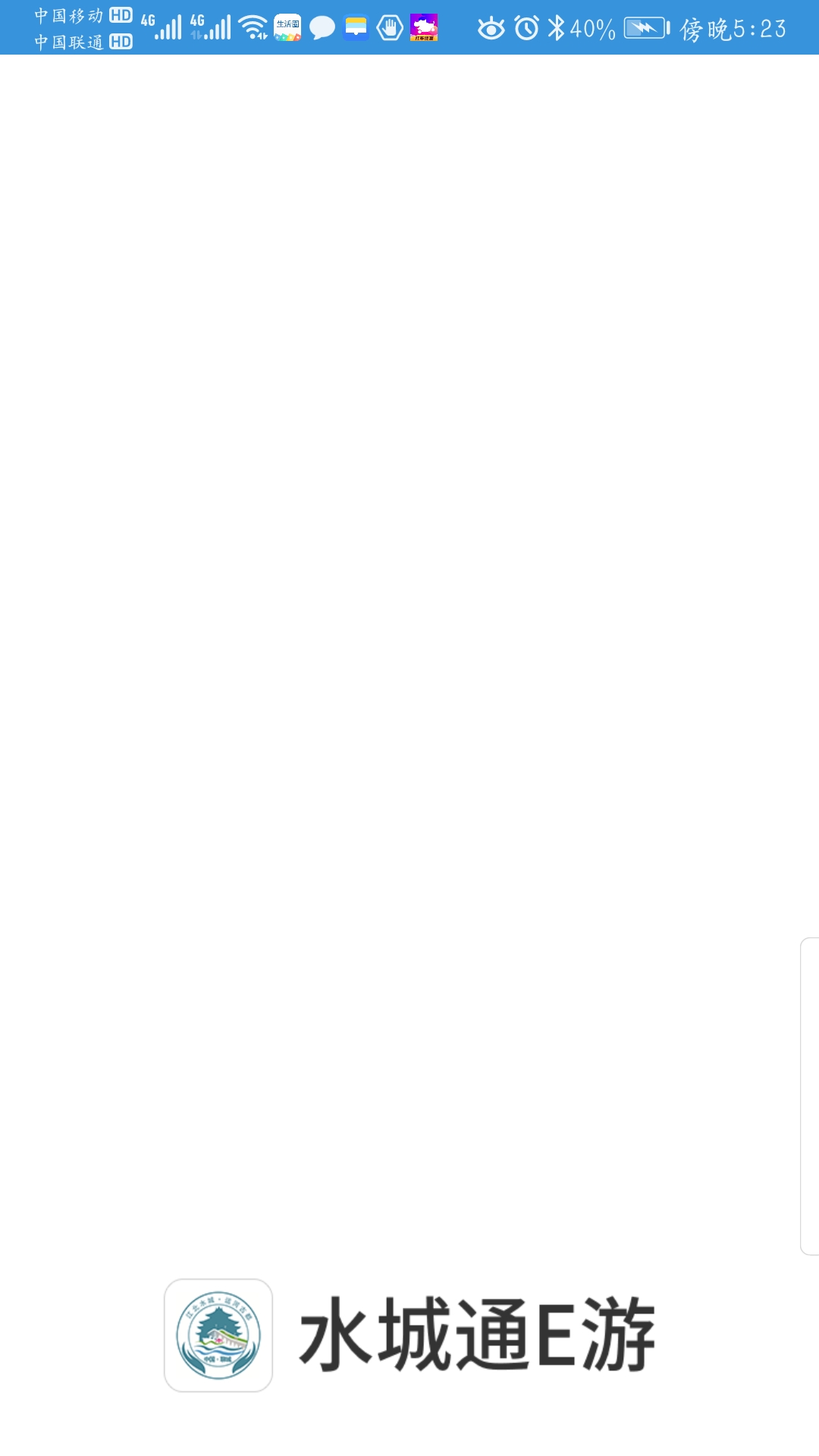Image resolution: width=819 pixels, height=1456 pixels.
Task: Open the floating side panel handle
Action: [x=810, y=1096]
